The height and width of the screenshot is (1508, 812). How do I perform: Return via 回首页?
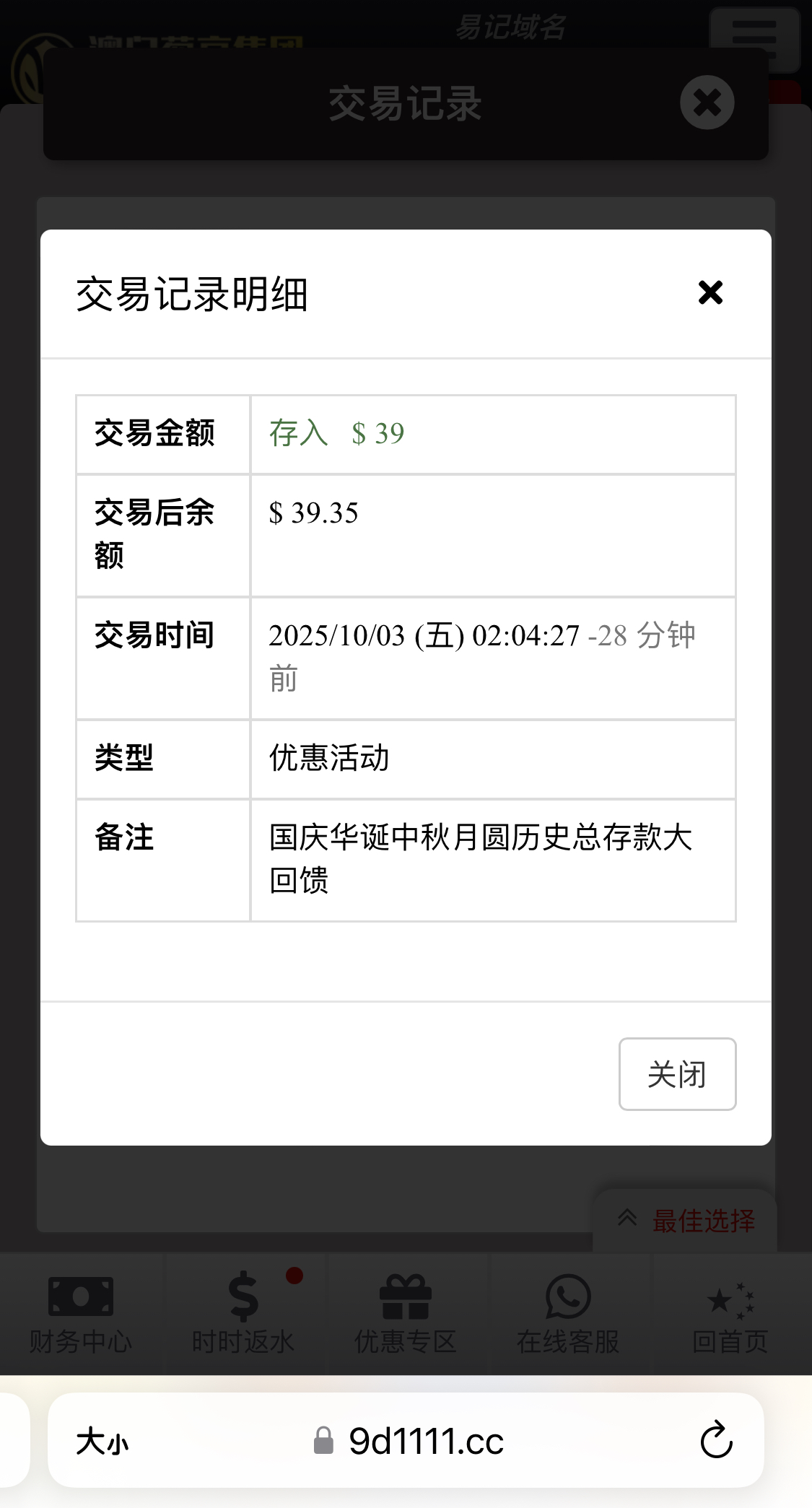730,1314
